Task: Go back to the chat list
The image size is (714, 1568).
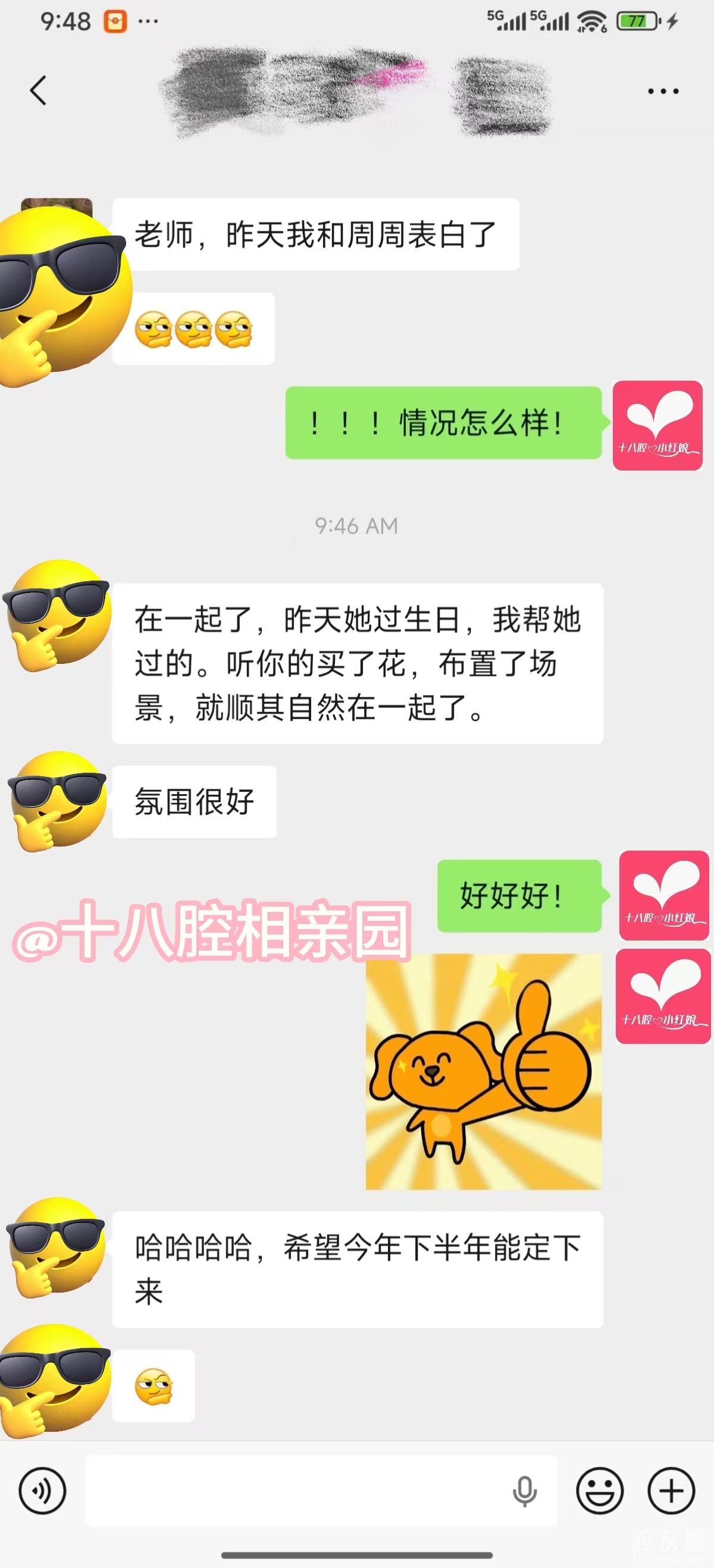Action: click(38, 90)
